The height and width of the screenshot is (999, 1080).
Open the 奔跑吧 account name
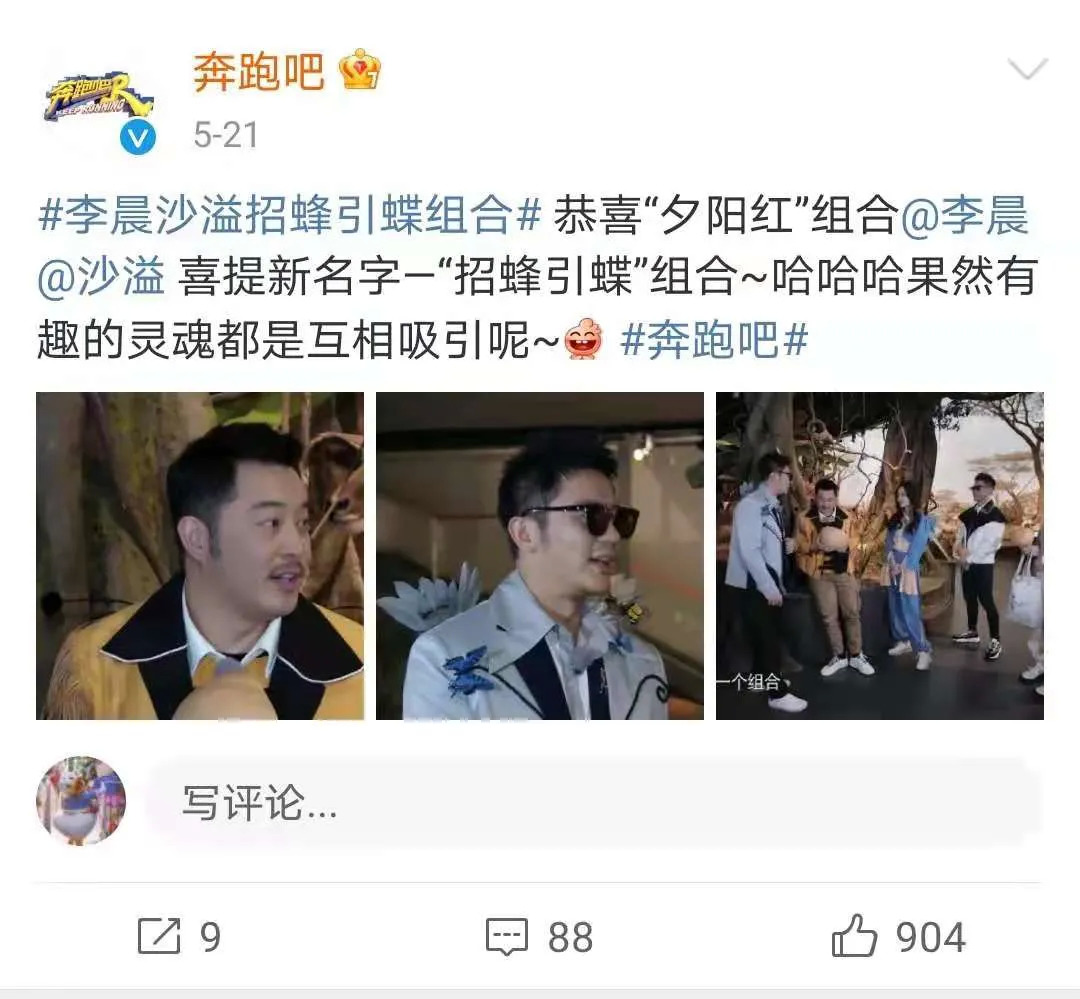pyautogui.click(x=258, y=71)
